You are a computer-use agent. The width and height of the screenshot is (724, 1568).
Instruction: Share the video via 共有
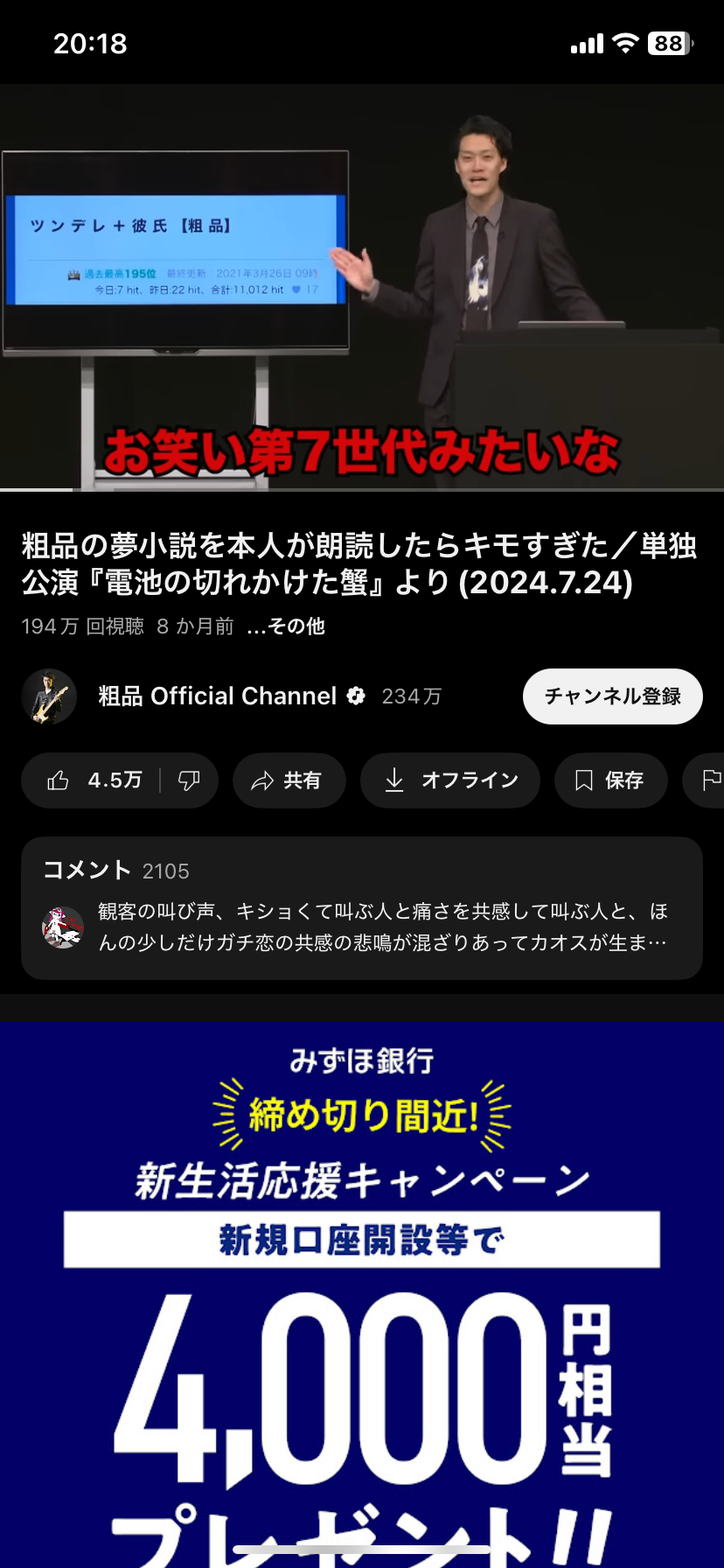[x=289, y=780]
